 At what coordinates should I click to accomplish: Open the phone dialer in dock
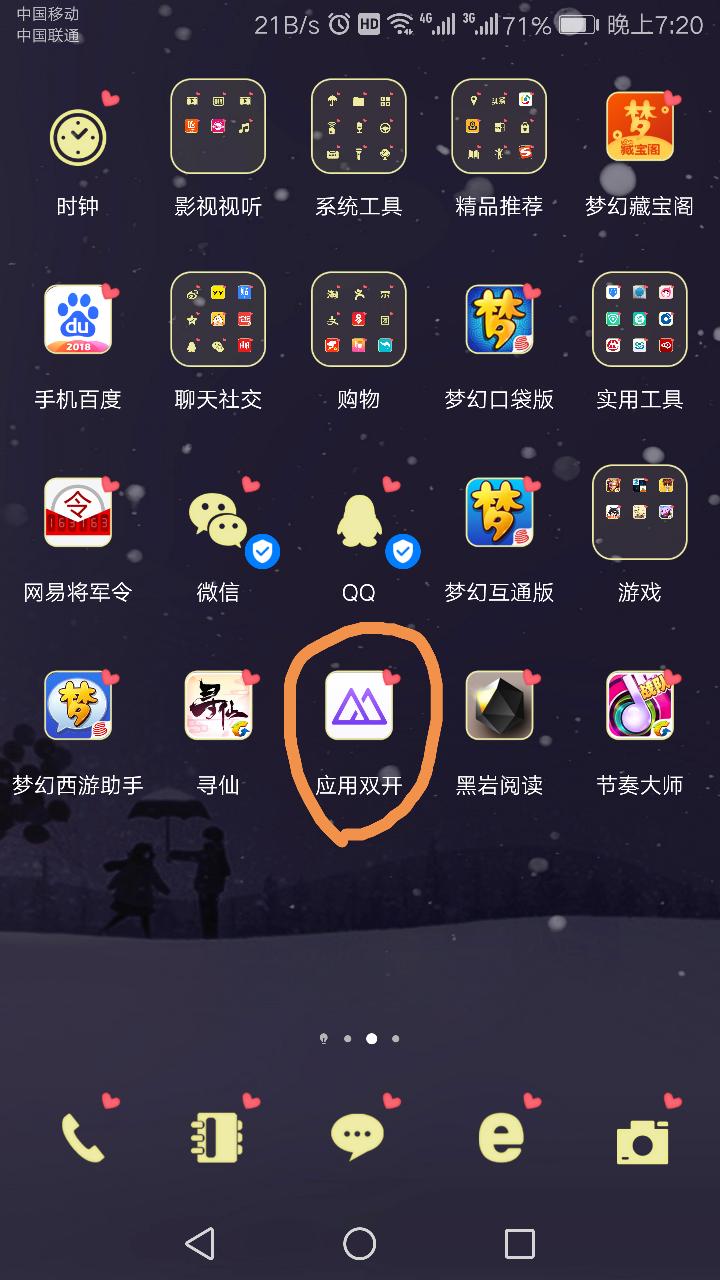click(82, 1137)
